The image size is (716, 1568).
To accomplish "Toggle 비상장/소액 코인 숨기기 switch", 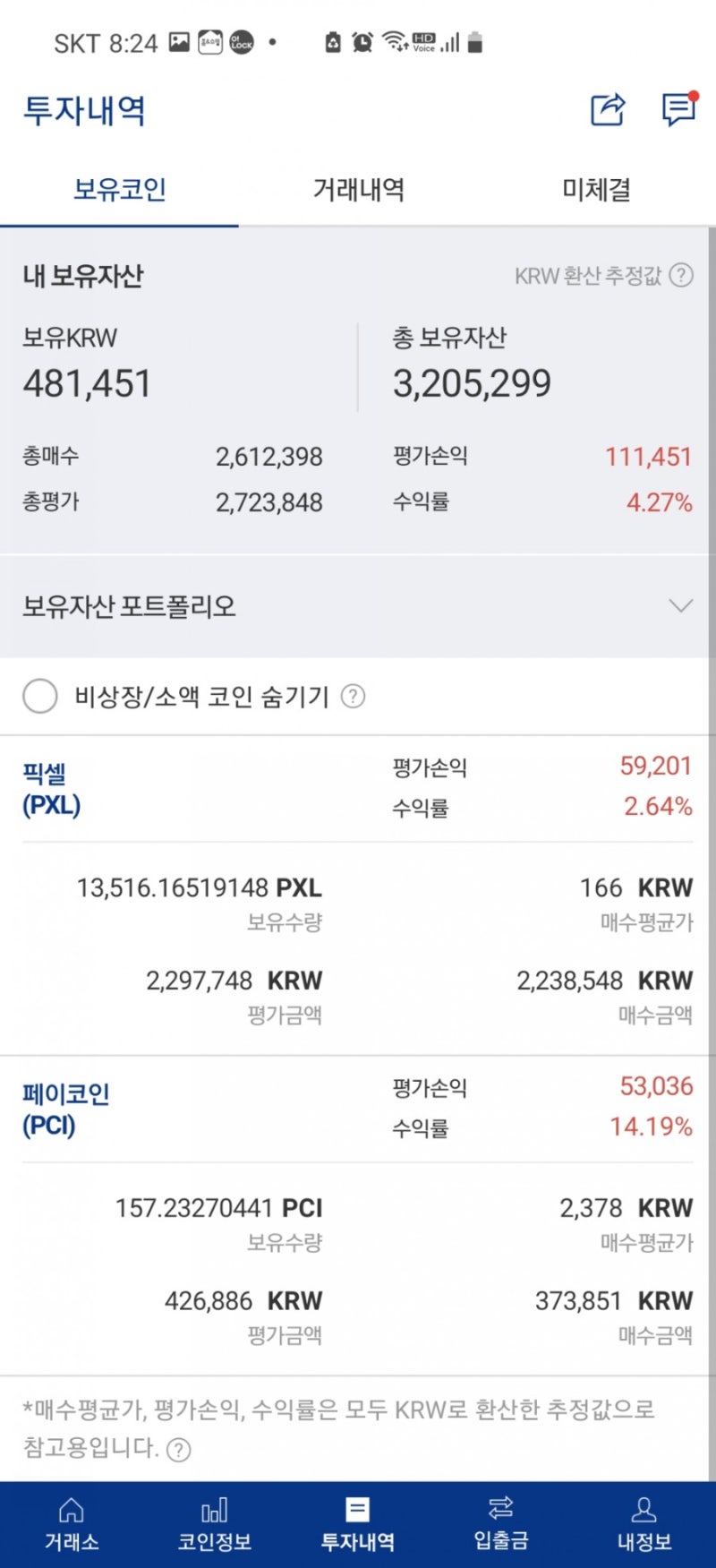I will [x=39, y=696].
